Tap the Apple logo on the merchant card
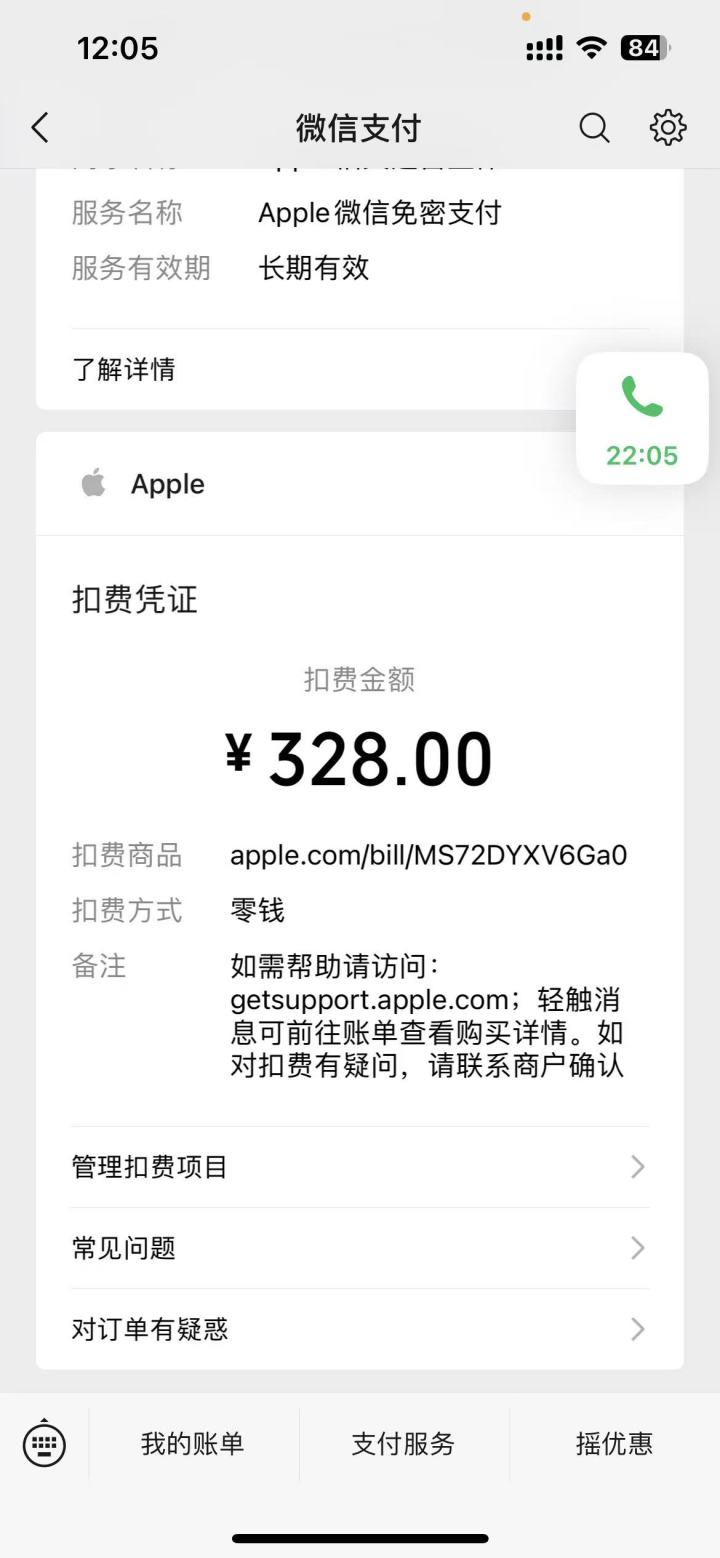Screen dimensions: 720x1558 point(93,484)
